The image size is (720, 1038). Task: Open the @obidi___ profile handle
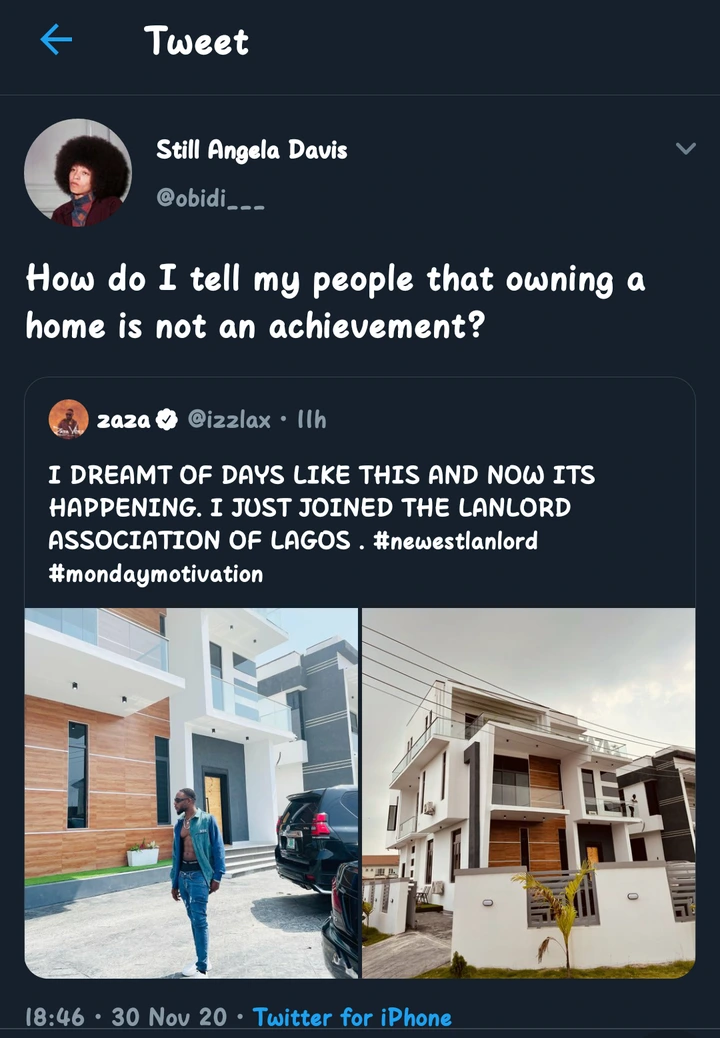210,199
